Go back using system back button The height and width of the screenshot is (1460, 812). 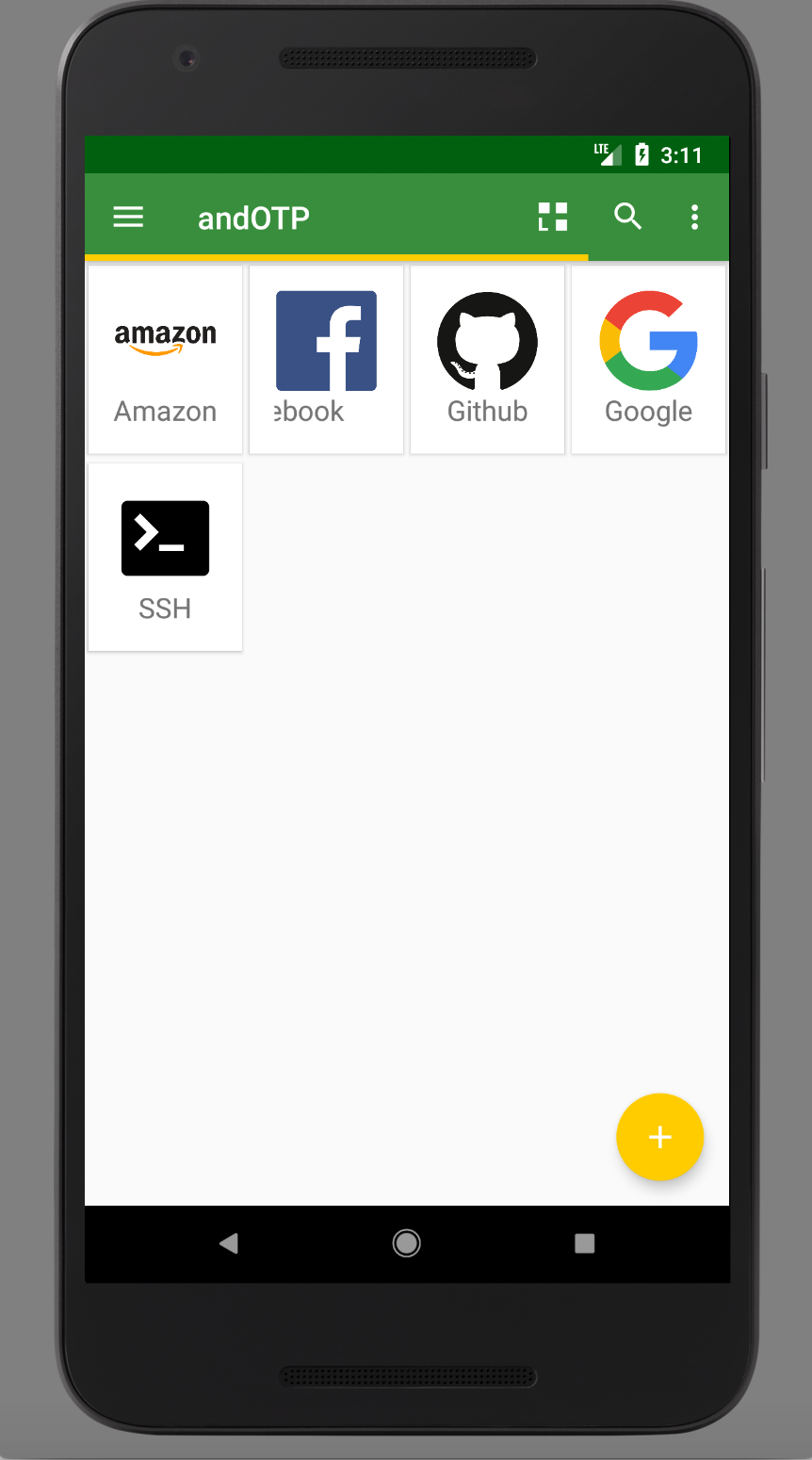(228, 1243)
